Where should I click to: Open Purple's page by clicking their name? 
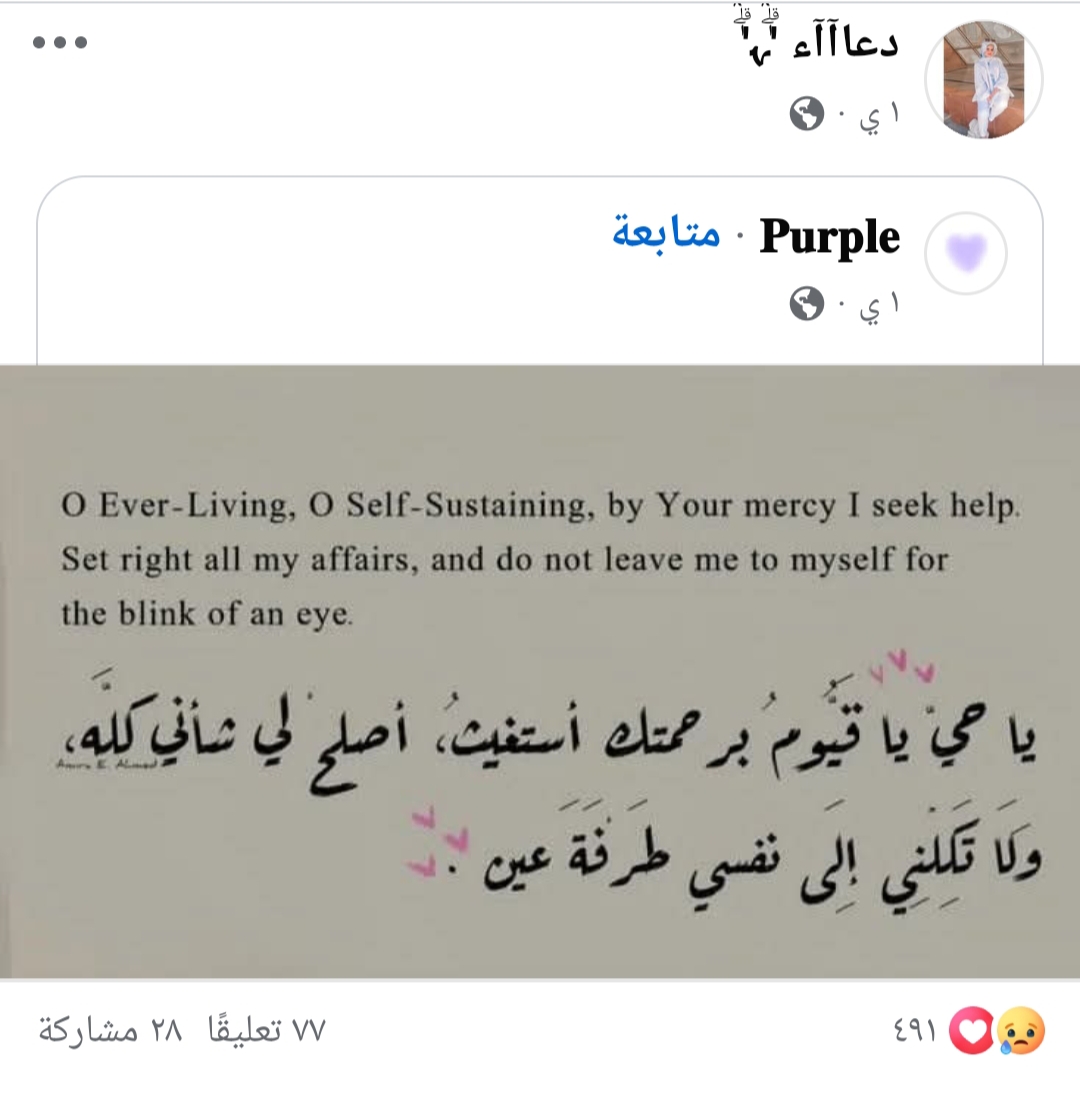(x=828, y=236)
